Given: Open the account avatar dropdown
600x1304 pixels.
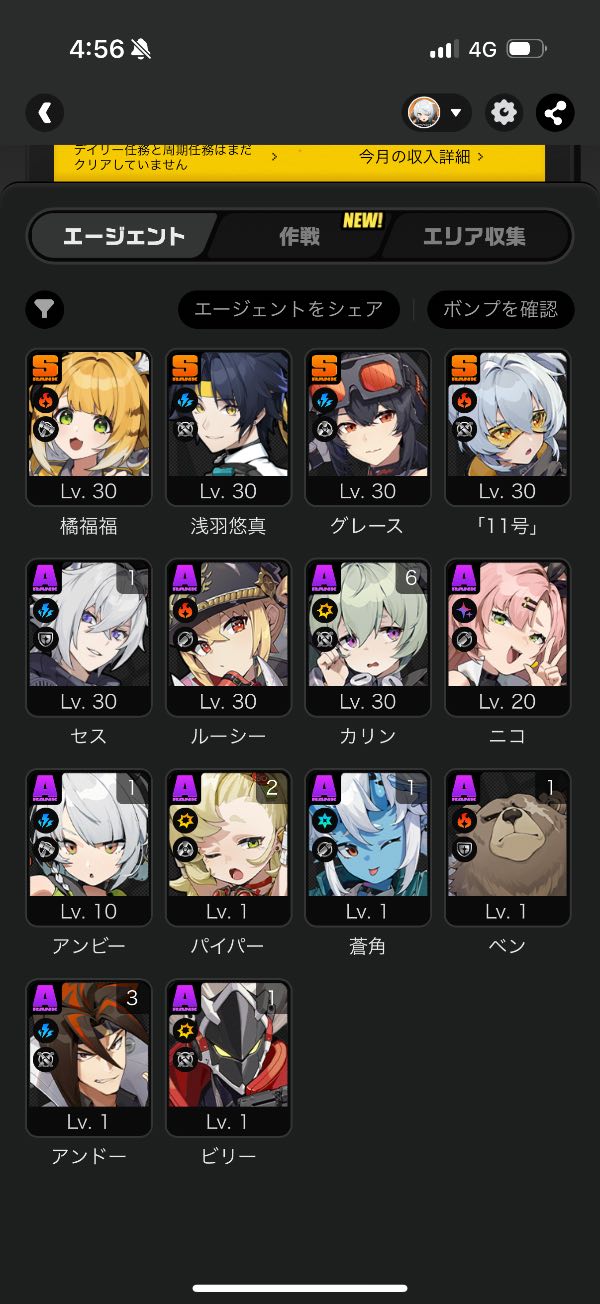Looking at the screenshot, I should tap(437, 112).
